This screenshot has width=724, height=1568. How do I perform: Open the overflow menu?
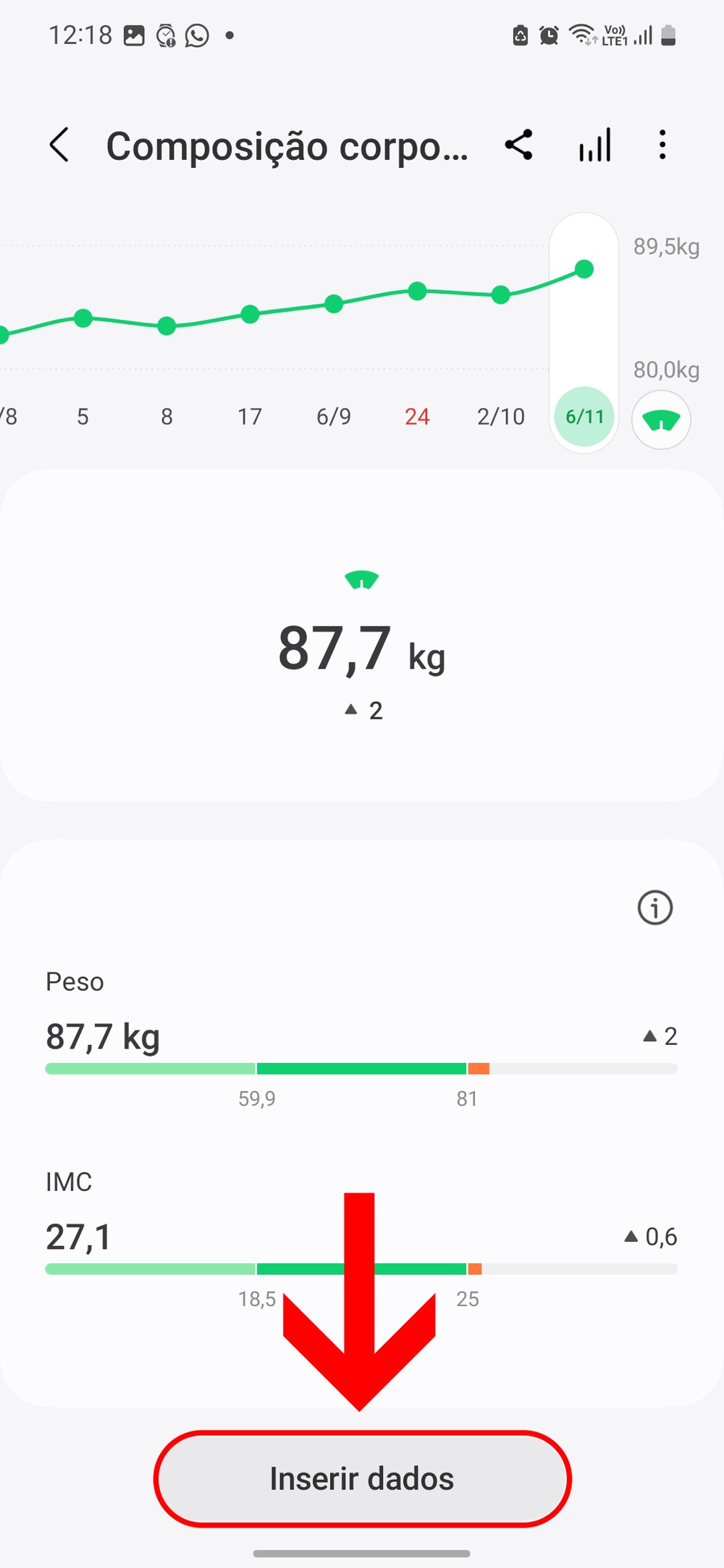[662, 145]
